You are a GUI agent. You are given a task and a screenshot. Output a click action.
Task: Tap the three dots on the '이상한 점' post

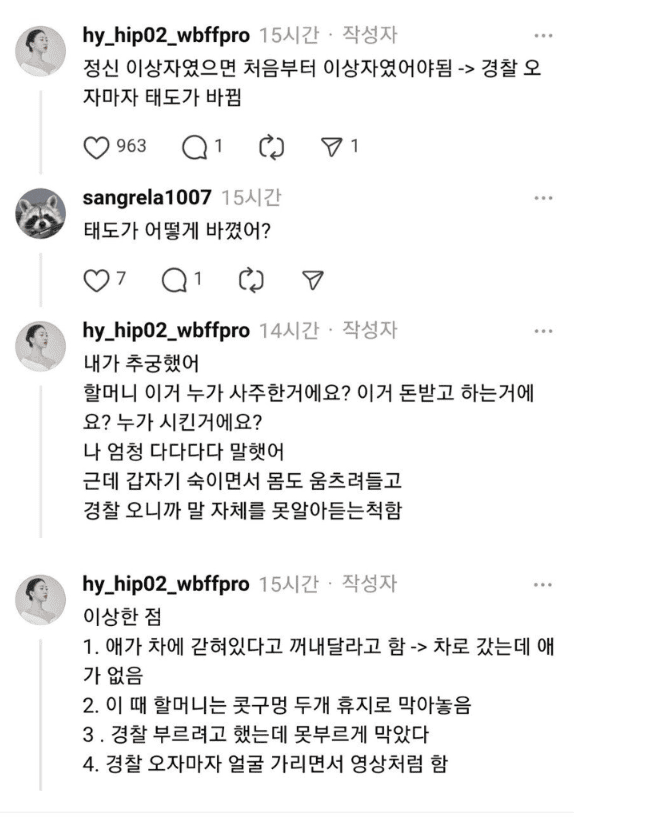coord(543,583)
